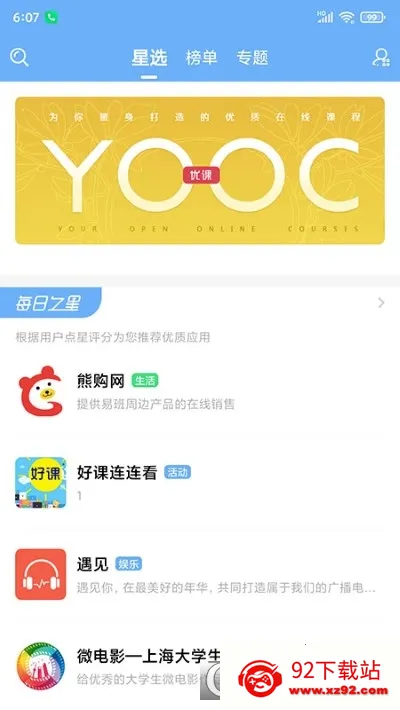The width and height of the screenshot is (400, 710).
Task: Select the 星选 tab
Action: (x=149, y=58)
